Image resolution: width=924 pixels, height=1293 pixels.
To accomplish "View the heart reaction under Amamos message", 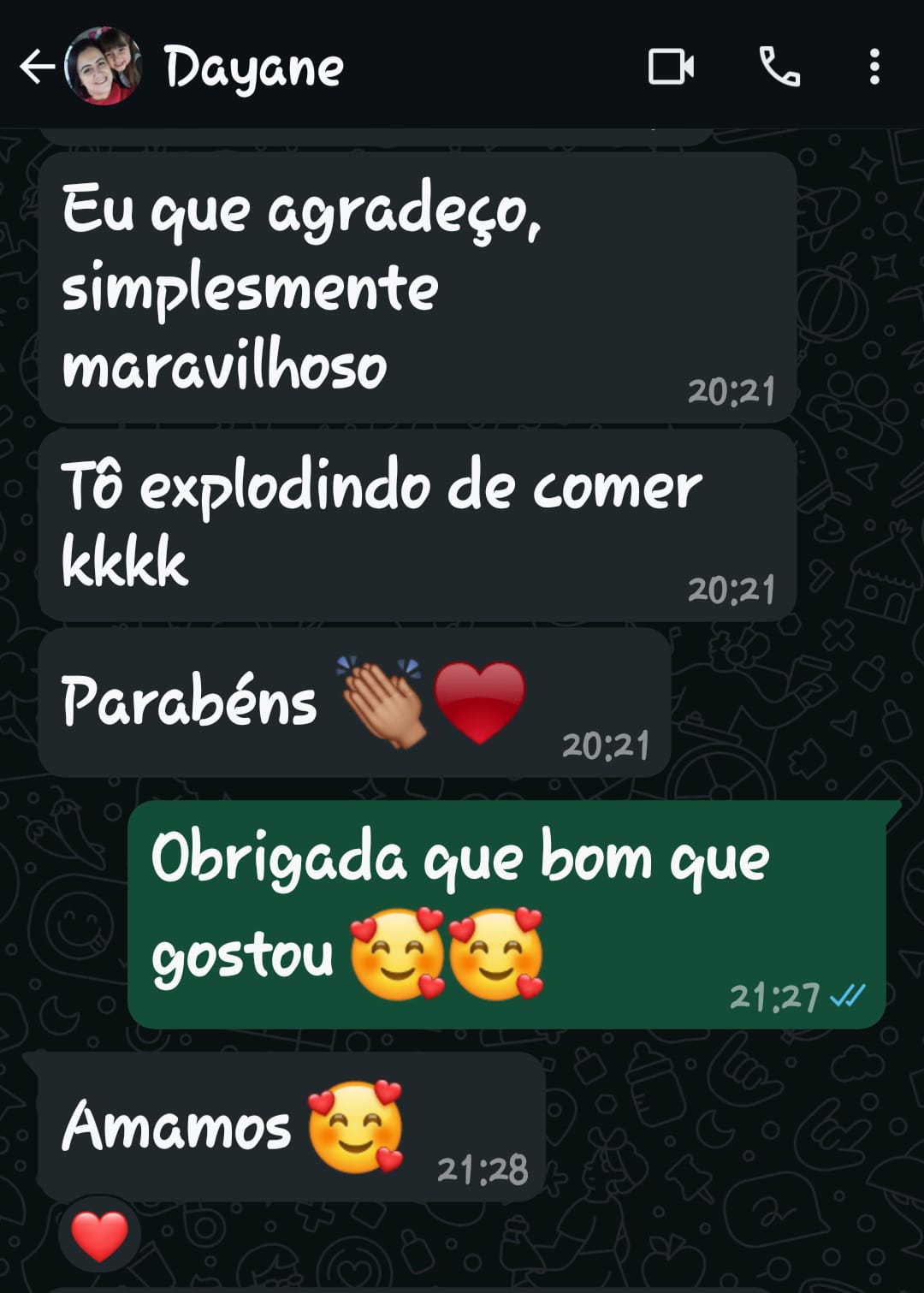I will tap(99, 1236).
